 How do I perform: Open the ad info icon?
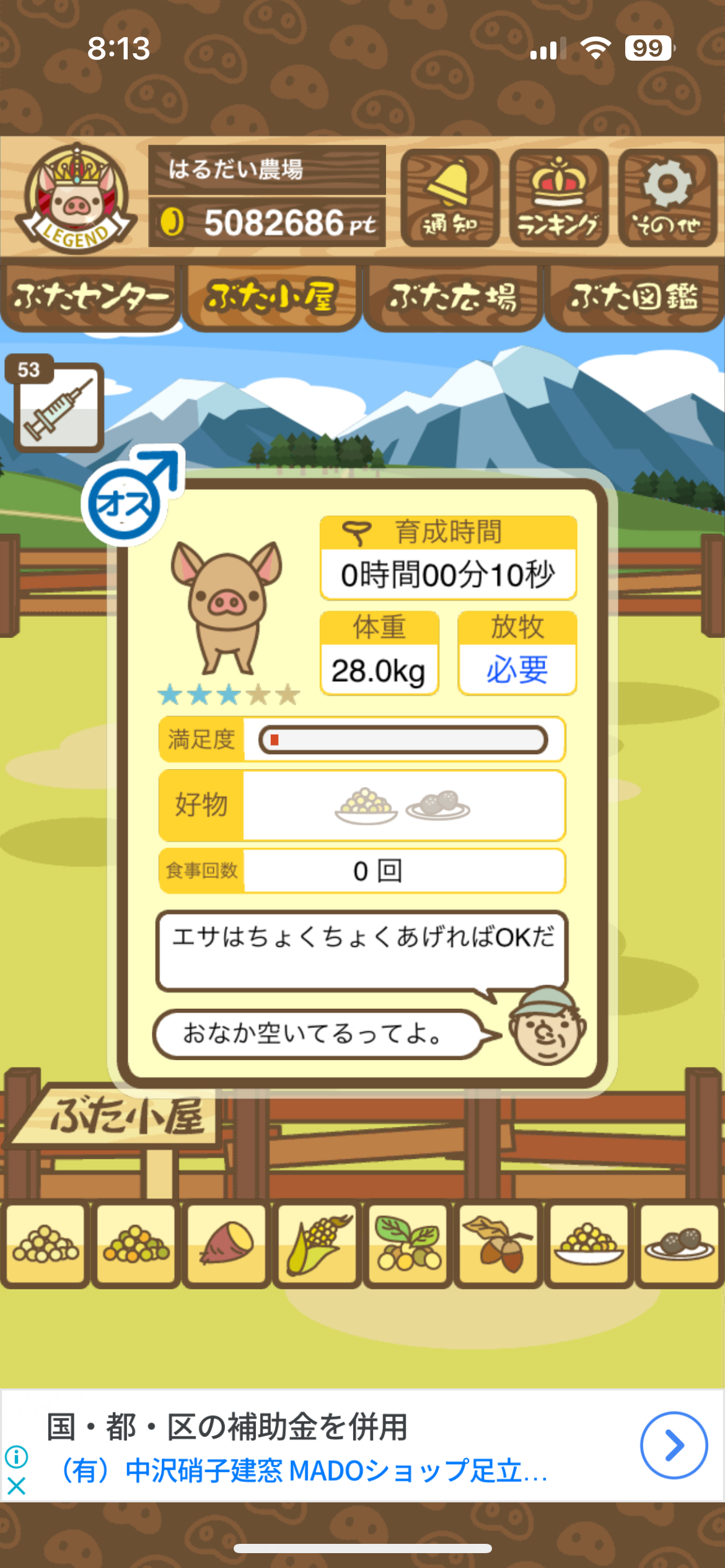coord(17,1457)
